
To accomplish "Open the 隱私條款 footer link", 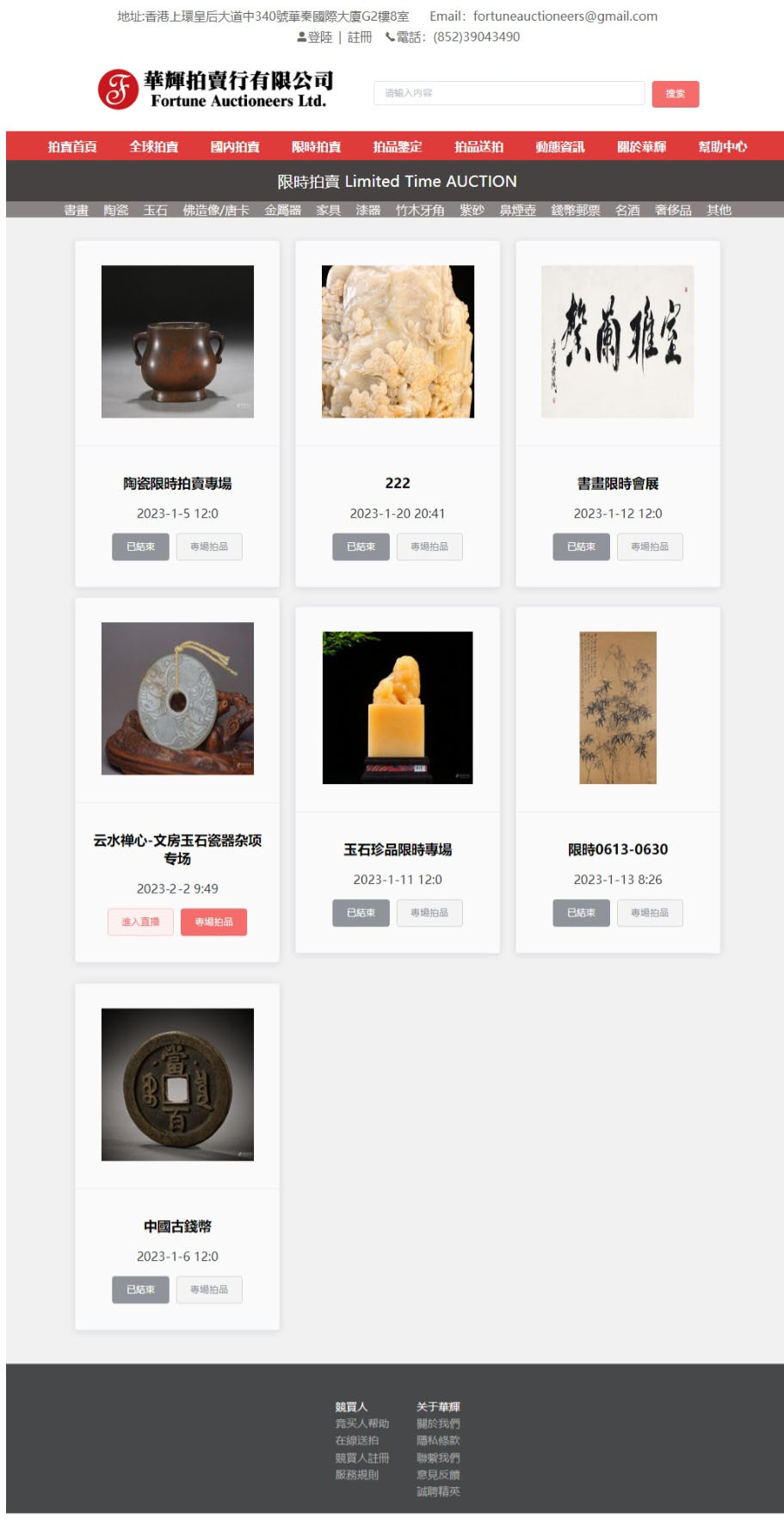I will [x=438, y=1440].
